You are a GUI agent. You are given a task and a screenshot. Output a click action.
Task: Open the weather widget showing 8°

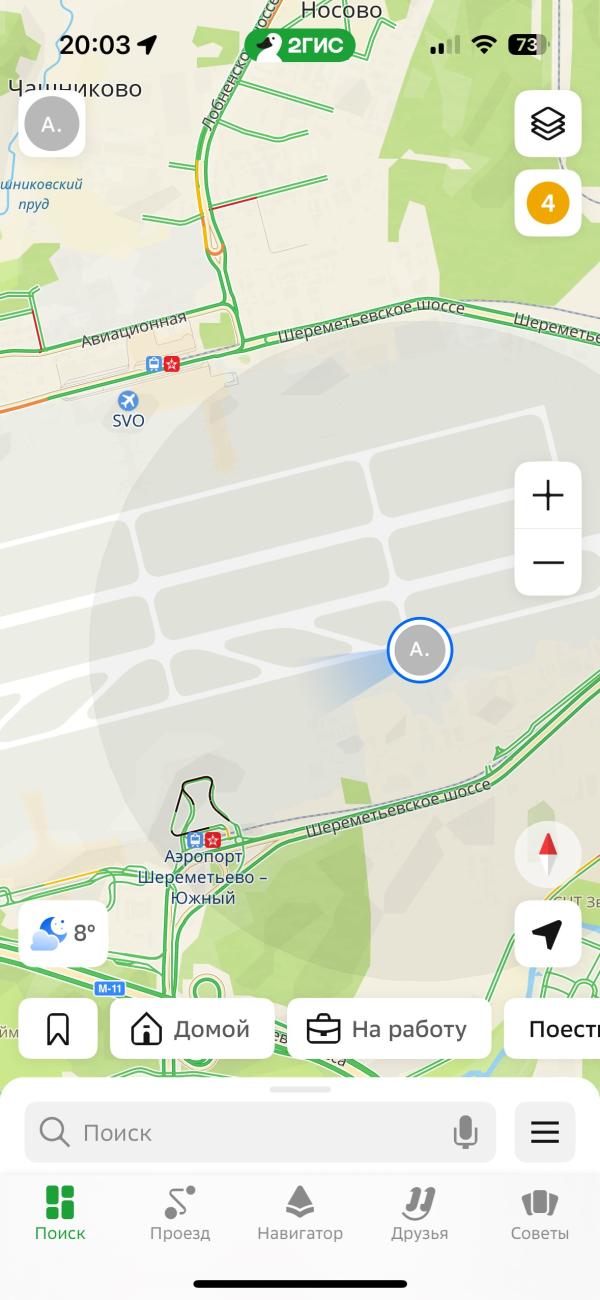pos(63,934)
